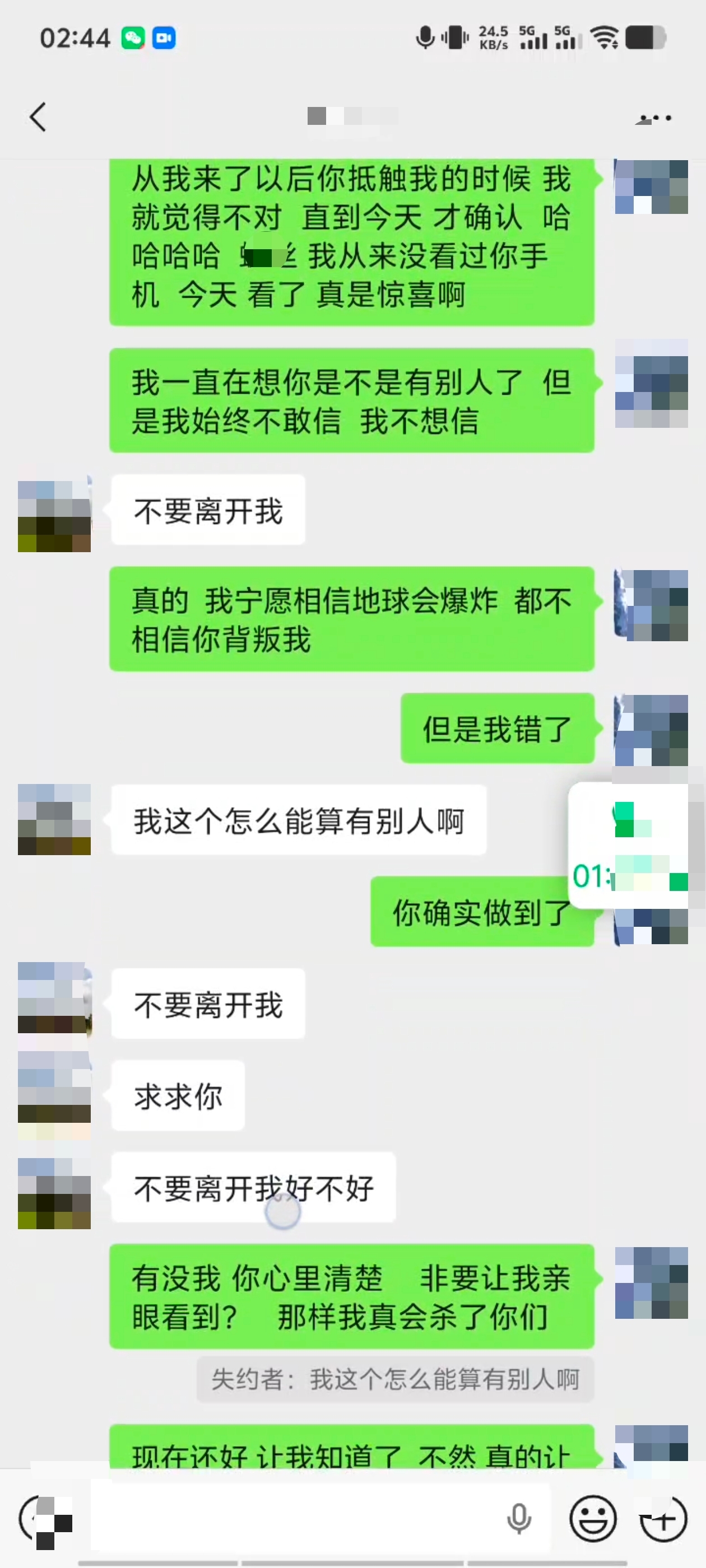Viewport: 706px width, 1568px height.
Task: Tap the microphone icon in the input field
Action: [519, 1519]
